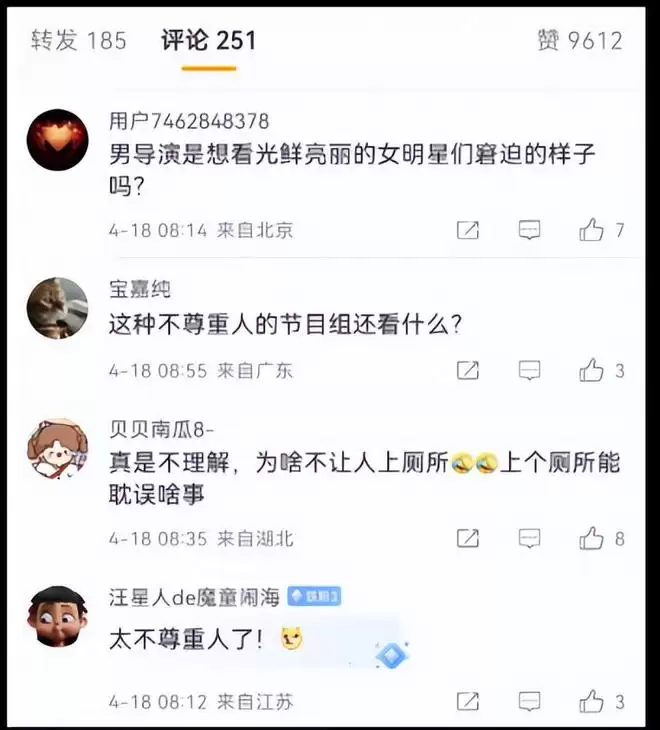
Task: Open profile avatar of 用户7462848378
Action: click(x=57, y=140)
